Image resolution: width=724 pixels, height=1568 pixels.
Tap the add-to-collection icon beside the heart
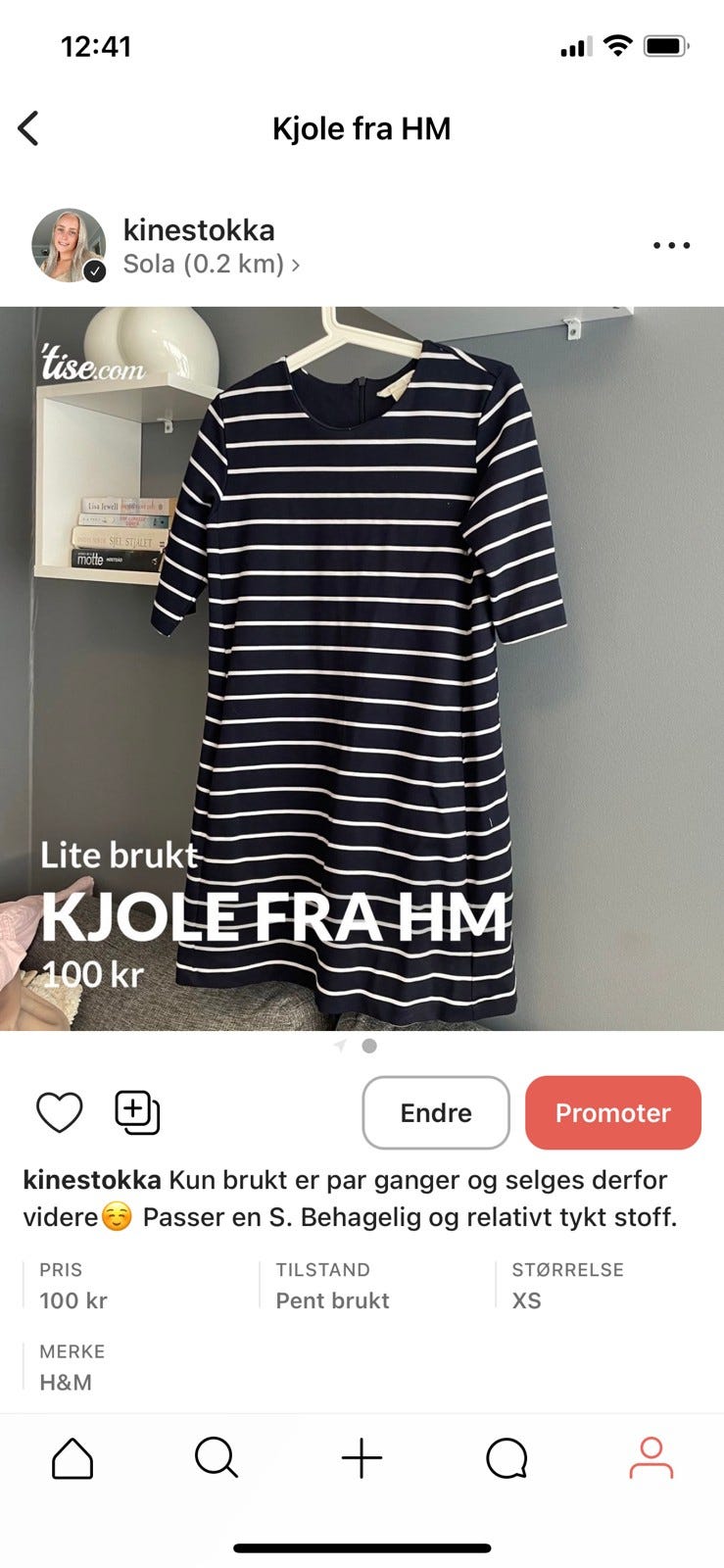[x=135, y=1112]
